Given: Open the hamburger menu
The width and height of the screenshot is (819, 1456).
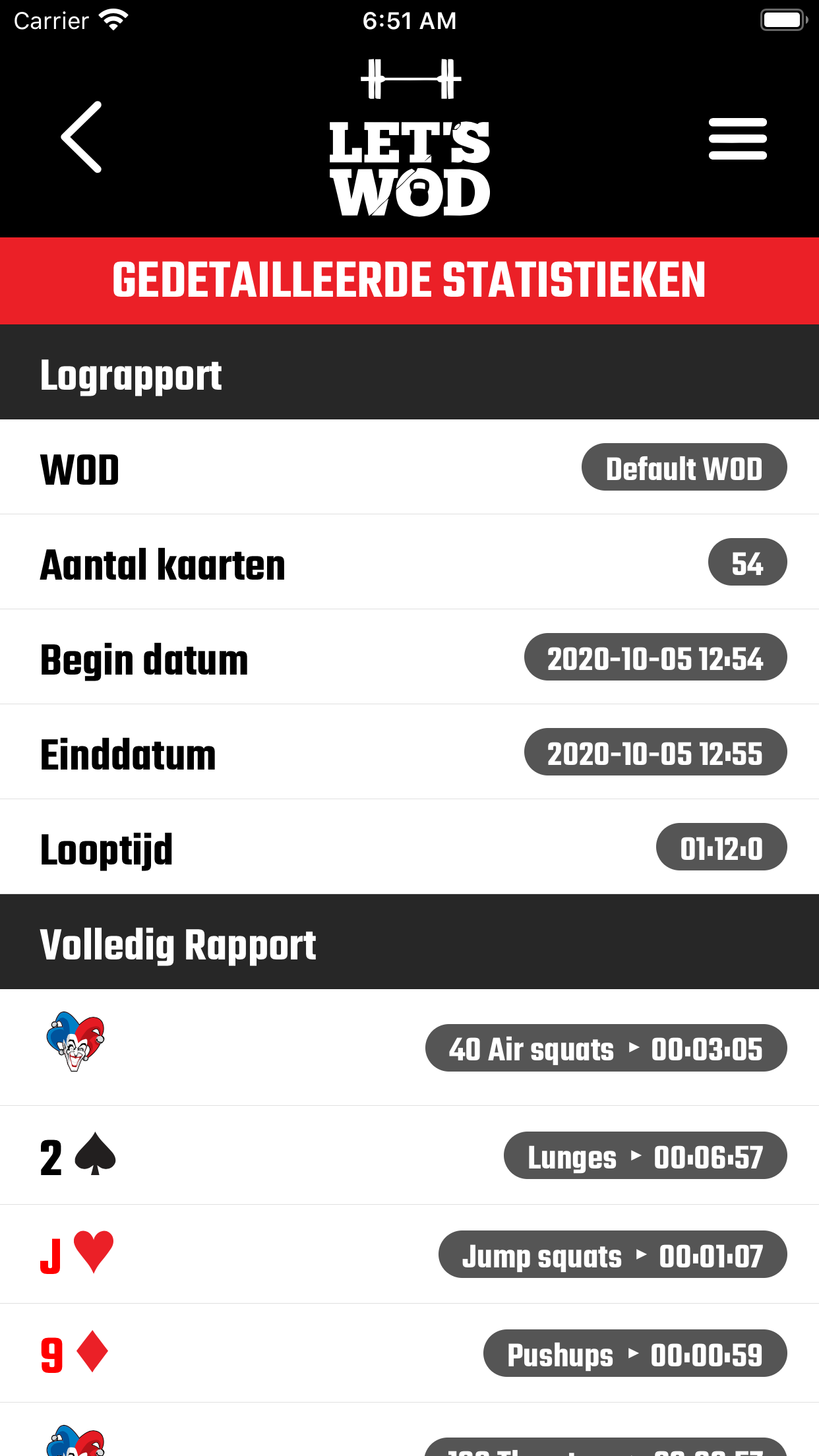Looking at the screenshot, I should click(737, 138).
